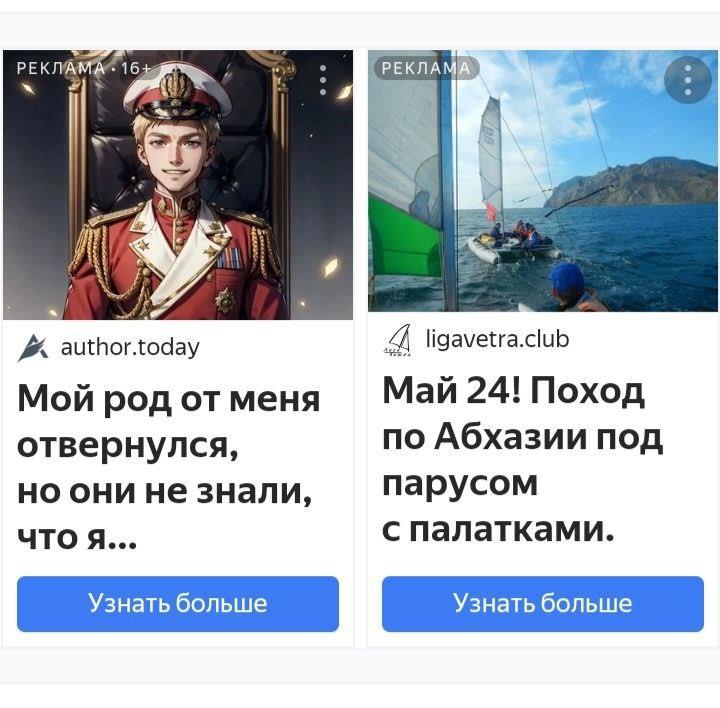
Task: Visit the ligavetra.club site link
Action: tap(497, 339)
